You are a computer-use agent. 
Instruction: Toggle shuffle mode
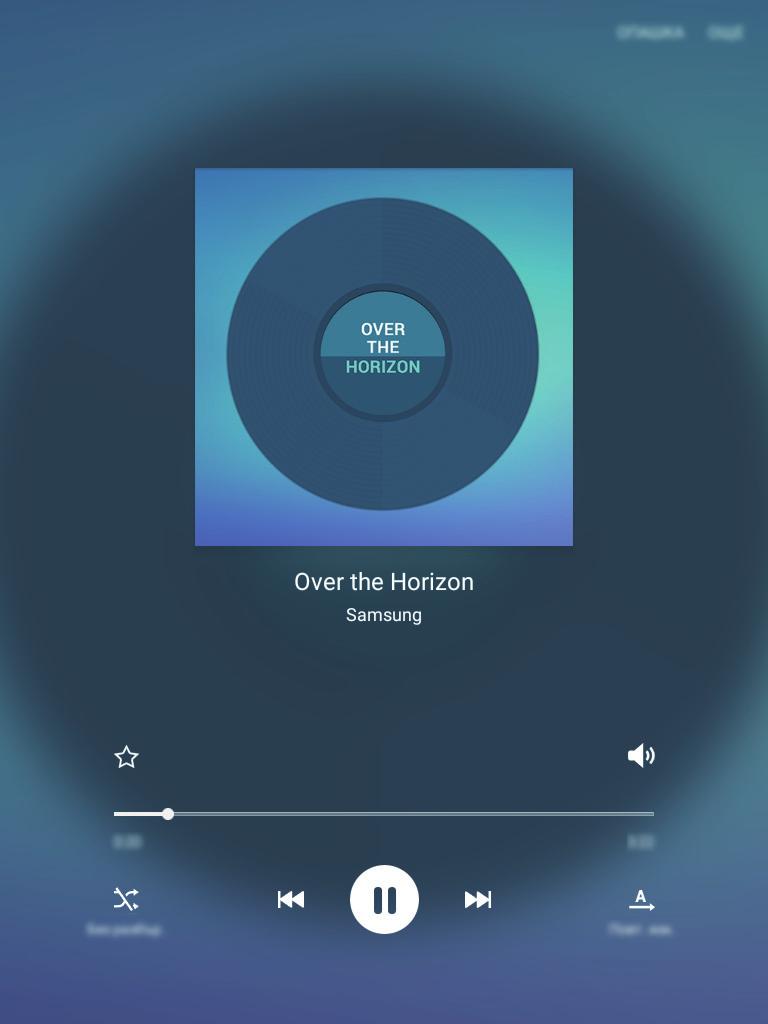click(x=126, y=899)
